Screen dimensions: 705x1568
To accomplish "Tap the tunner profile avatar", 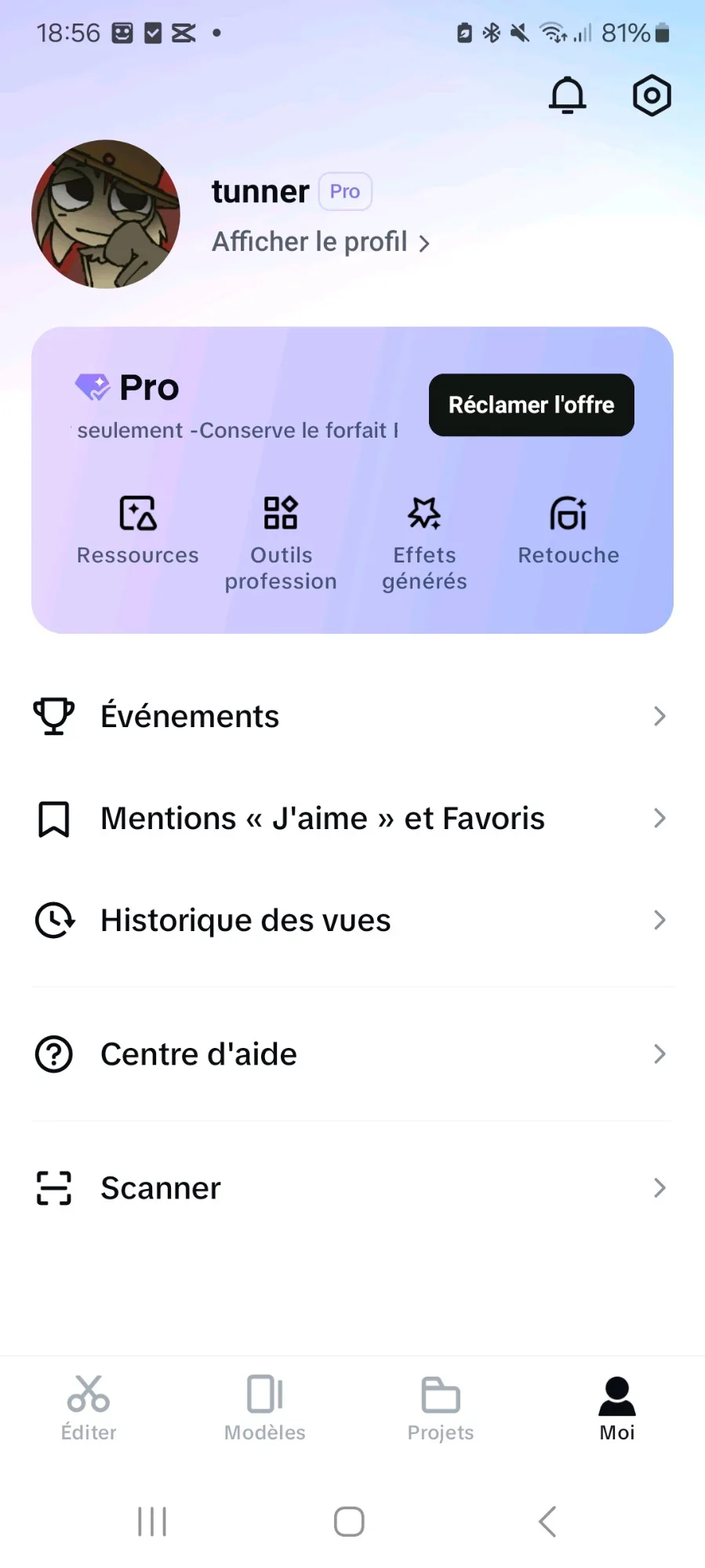I will (106, 214).
